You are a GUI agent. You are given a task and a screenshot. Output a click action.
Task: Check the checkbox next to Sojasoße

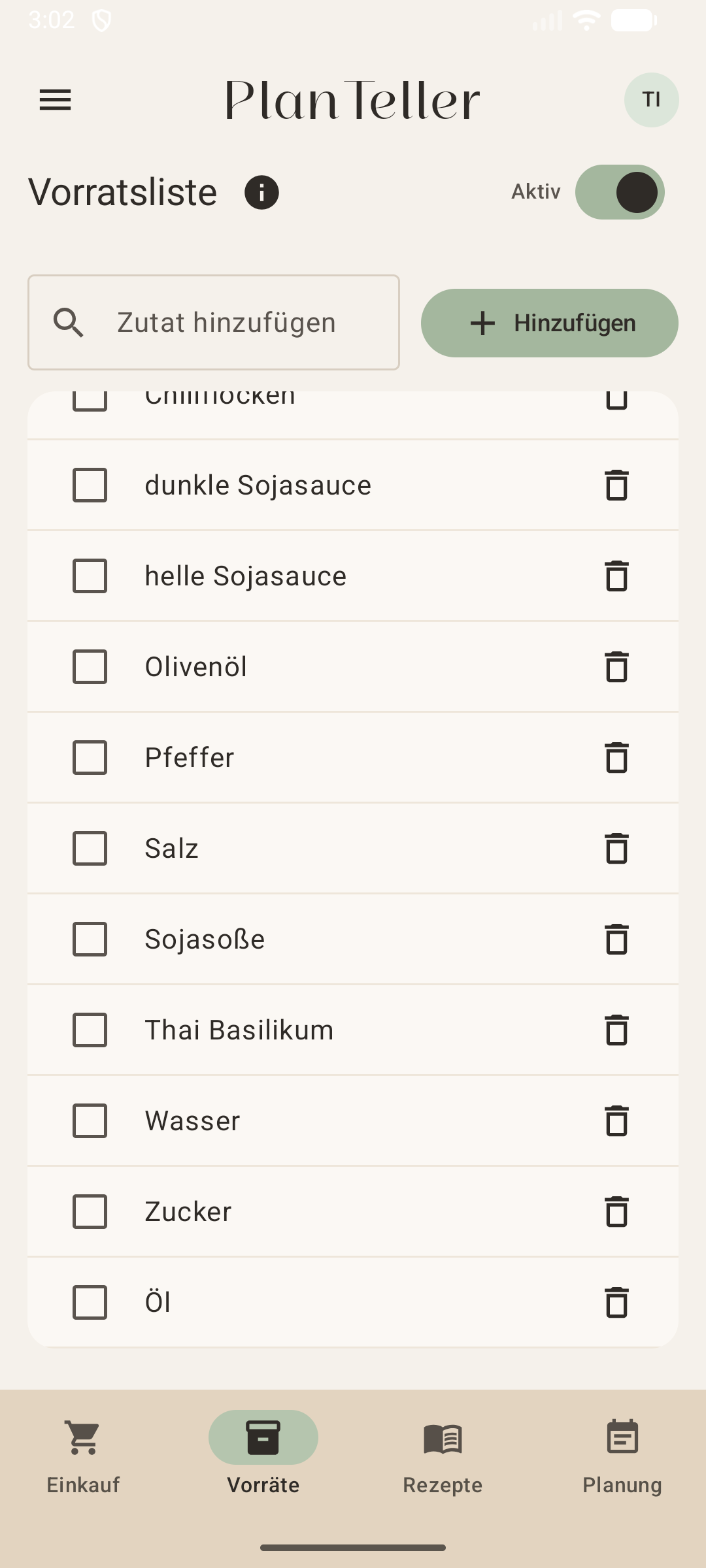pos(90,939)
